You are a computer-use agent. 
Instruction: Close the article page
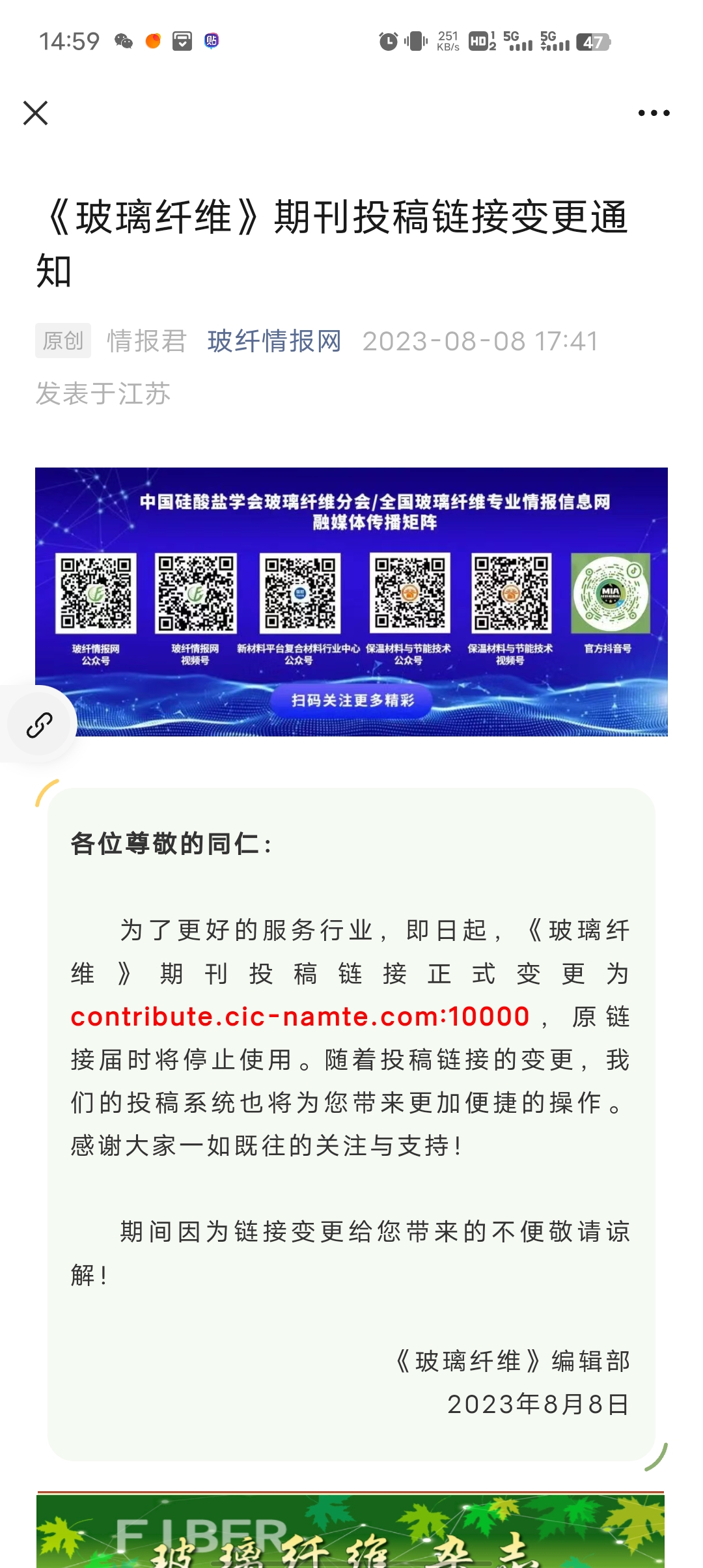[36, 113]
